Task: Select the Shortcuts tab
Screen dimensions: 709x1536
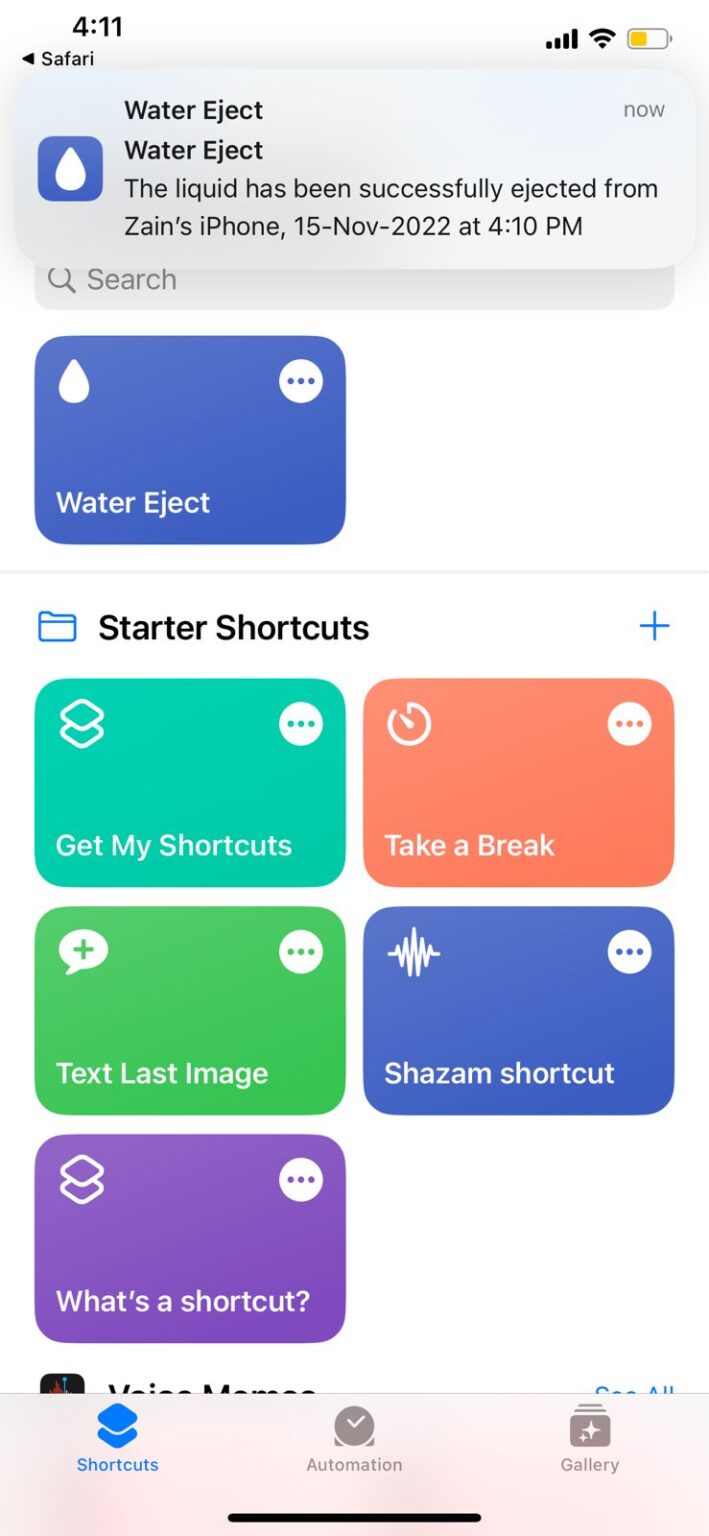Action: [118, 1440]
